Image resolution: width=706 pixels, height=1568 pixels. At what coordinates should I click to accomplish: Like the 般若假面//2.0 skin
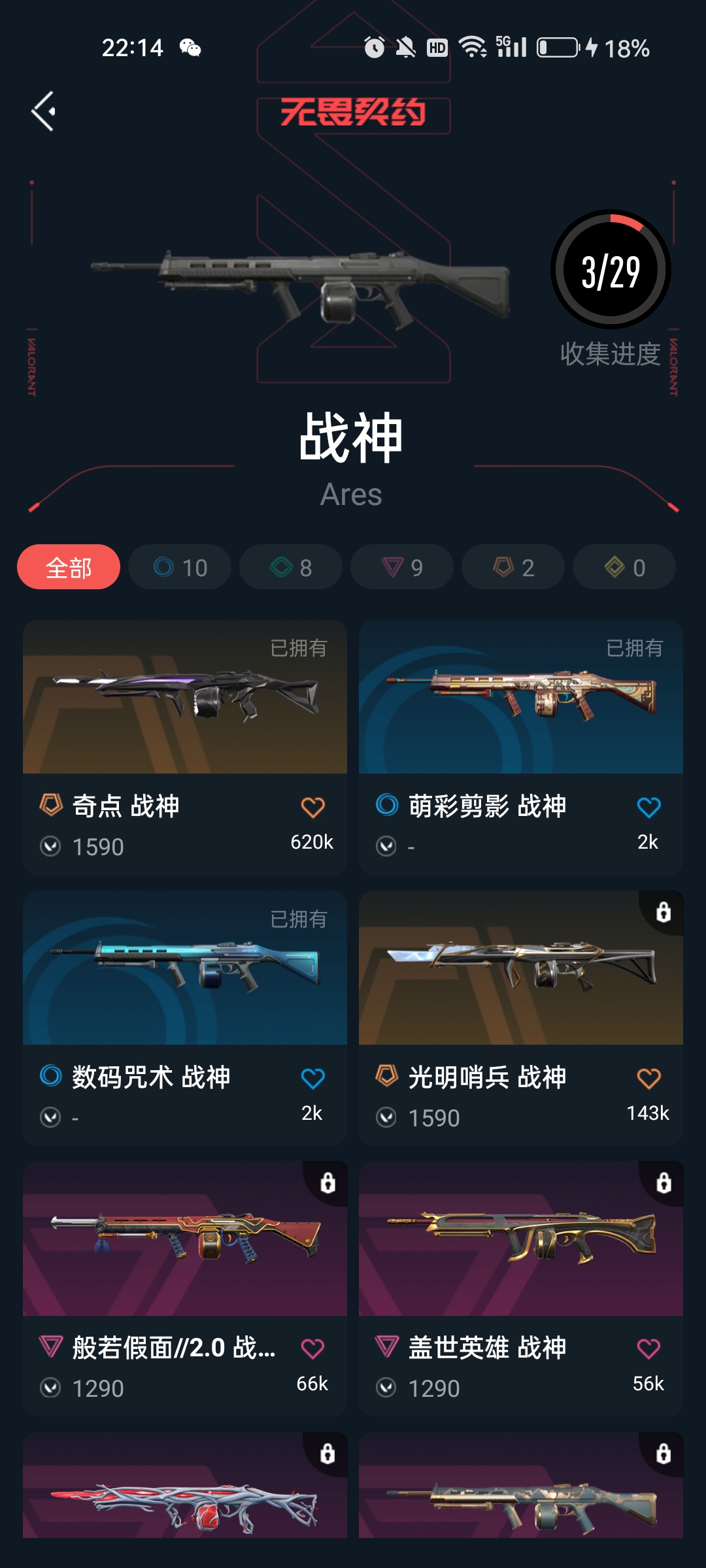coord(312,1349)
